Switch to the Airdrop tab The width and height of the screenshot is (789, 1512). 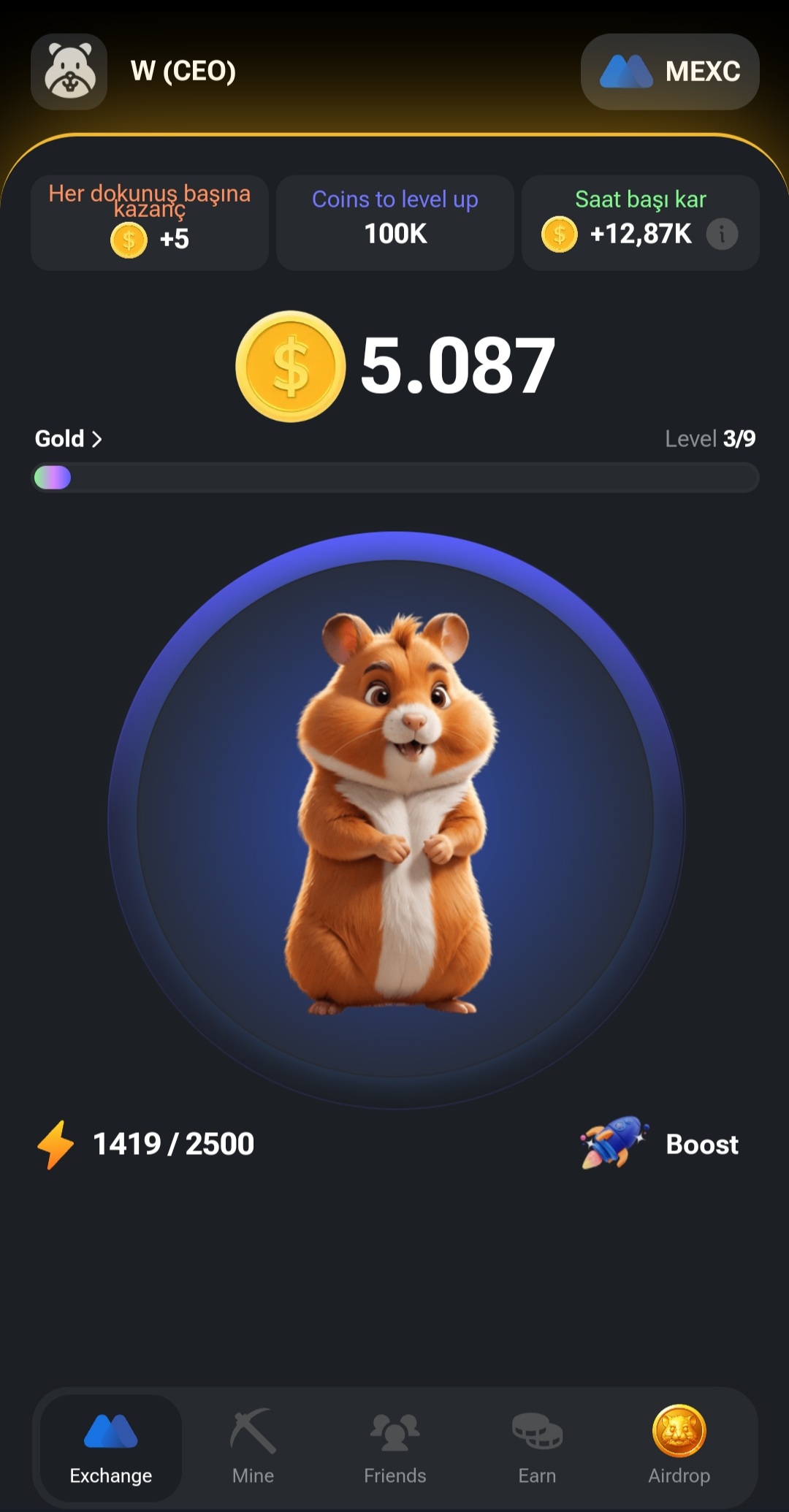pyautogui.click(x=679, y=1446)
